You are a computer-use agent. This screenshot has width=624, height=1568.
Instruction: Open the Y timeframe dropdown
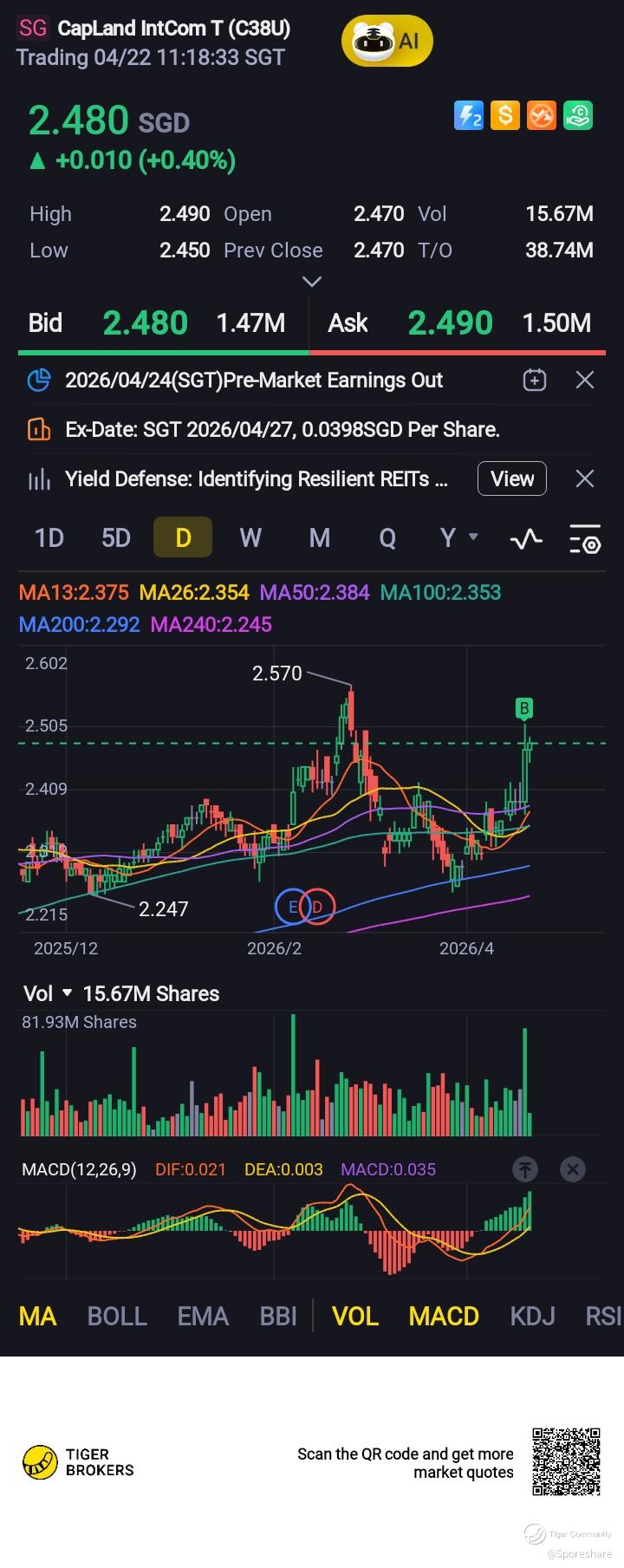[x=458, y=538]
